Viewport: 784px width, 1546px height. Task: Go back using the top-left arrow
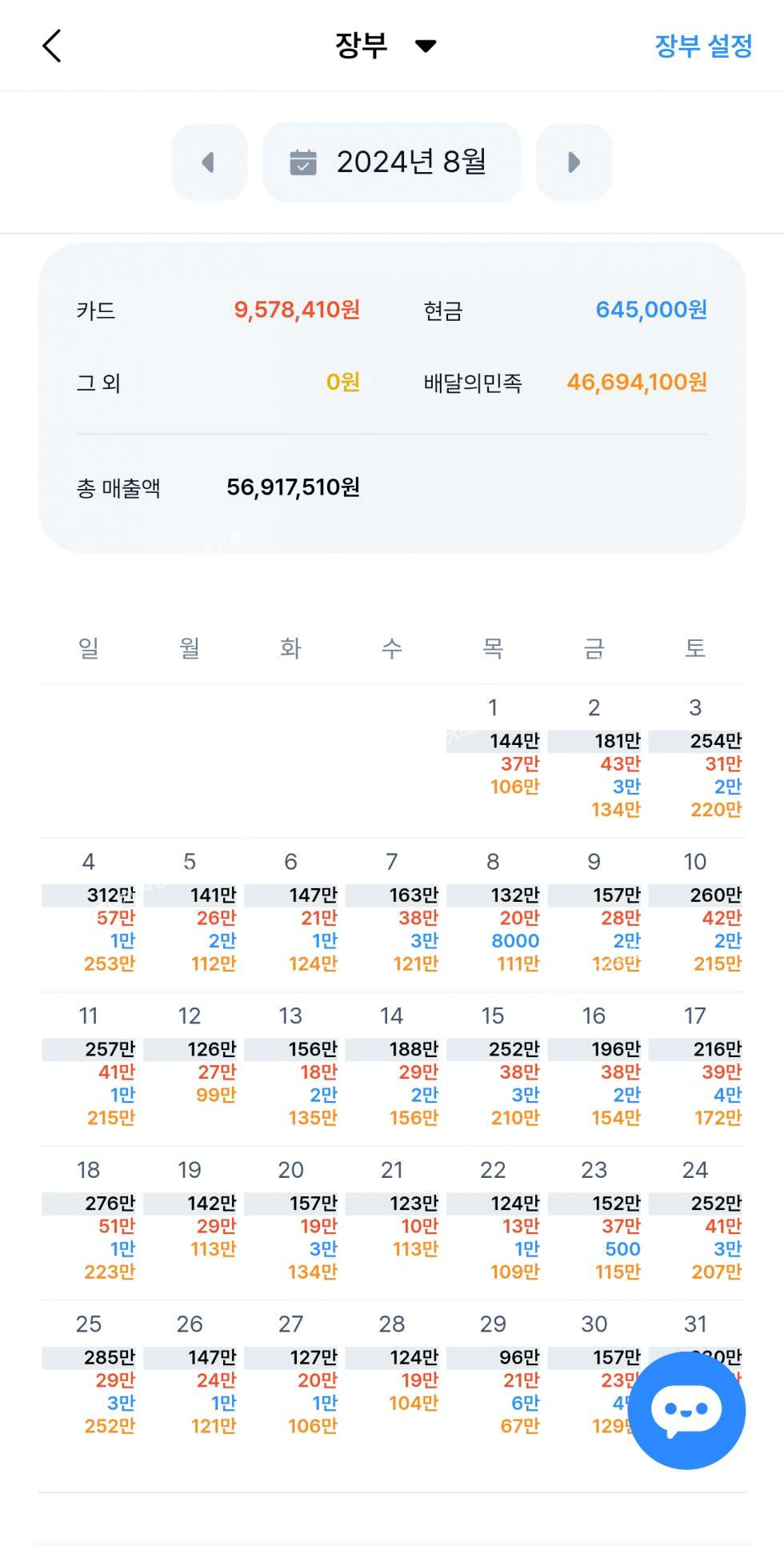tap(52, 46)
